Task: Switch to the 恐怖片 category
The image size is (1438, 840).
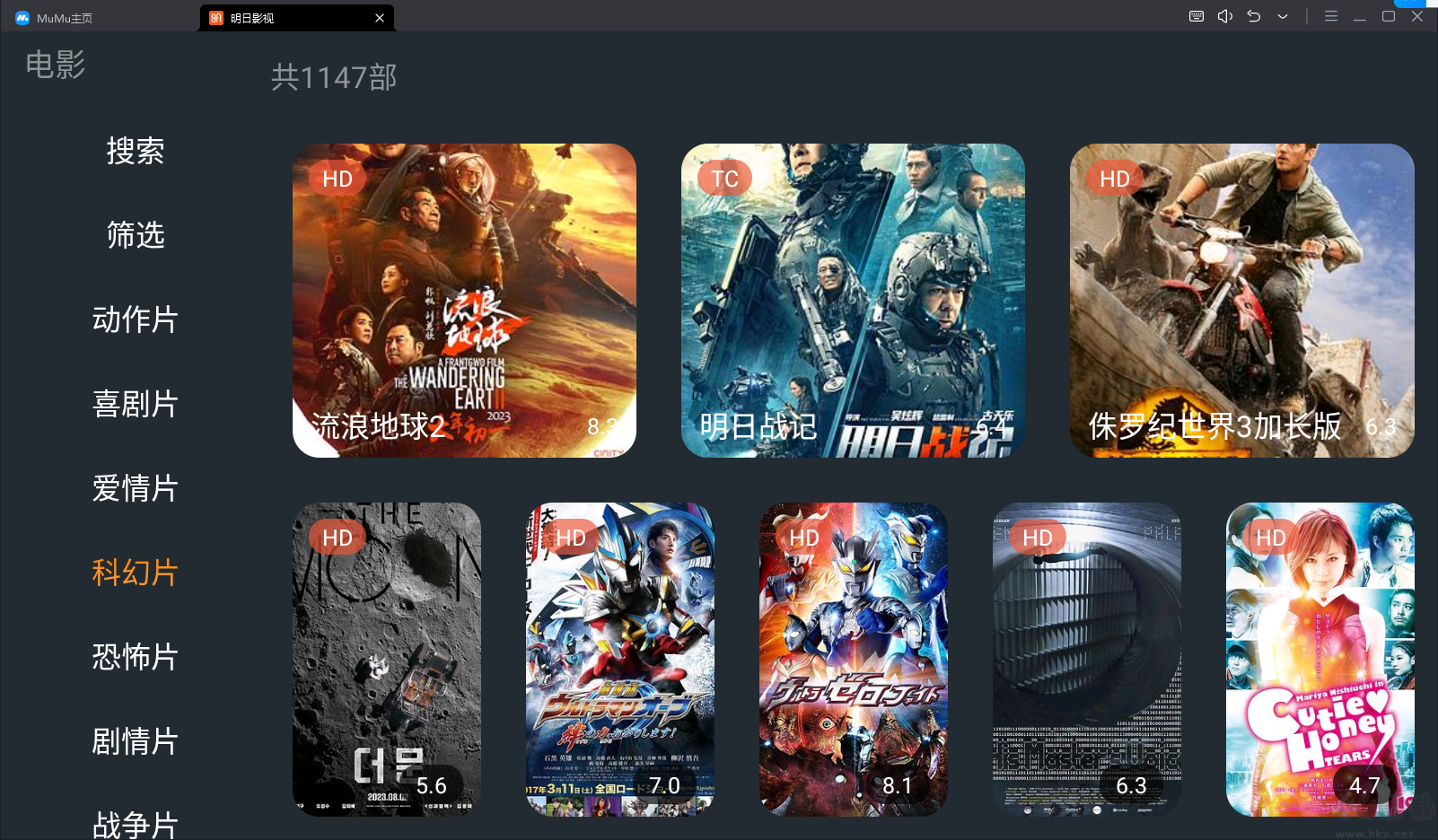Action: point(135,657)
